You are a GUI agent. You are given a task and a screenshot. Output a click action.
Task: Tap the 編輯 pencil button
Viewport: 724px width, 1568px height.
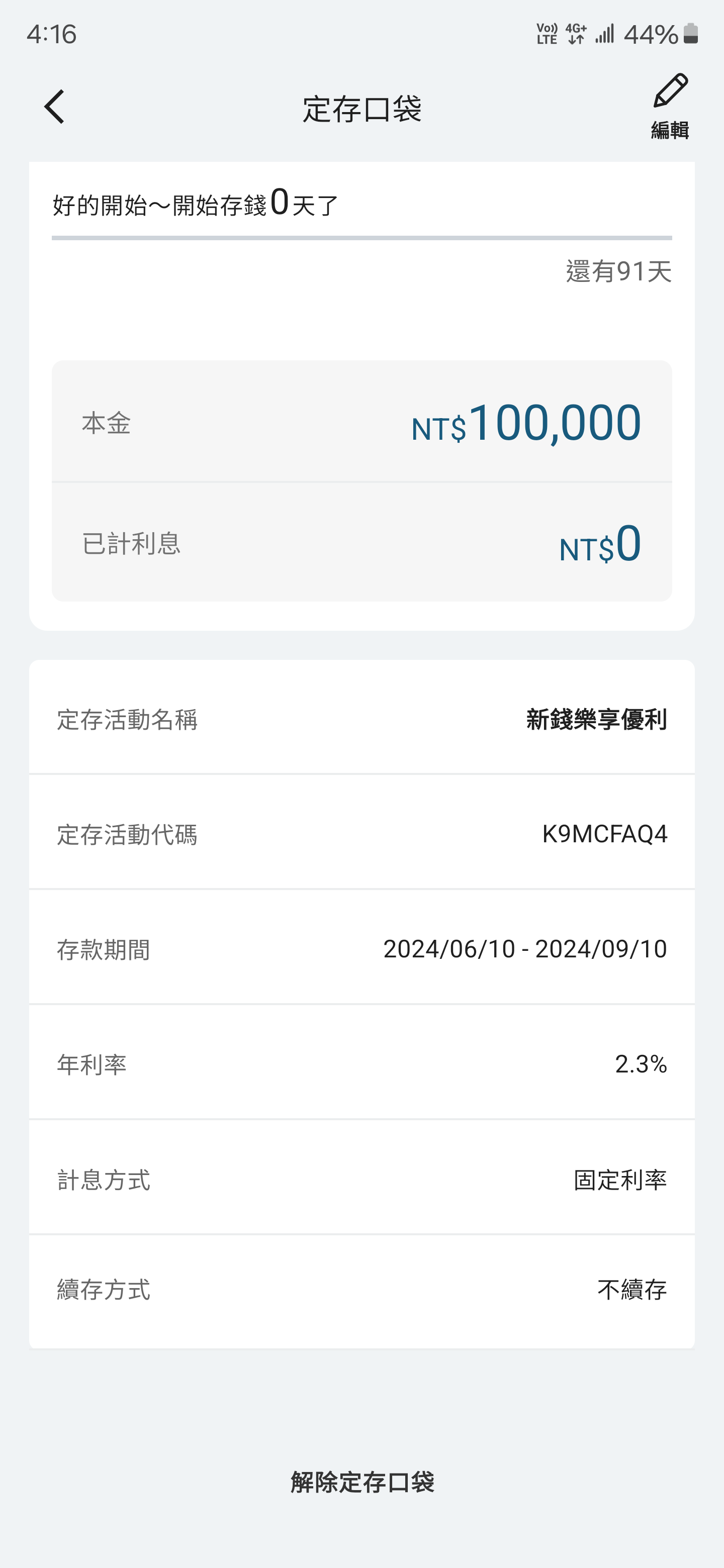[x=670, y=106]
